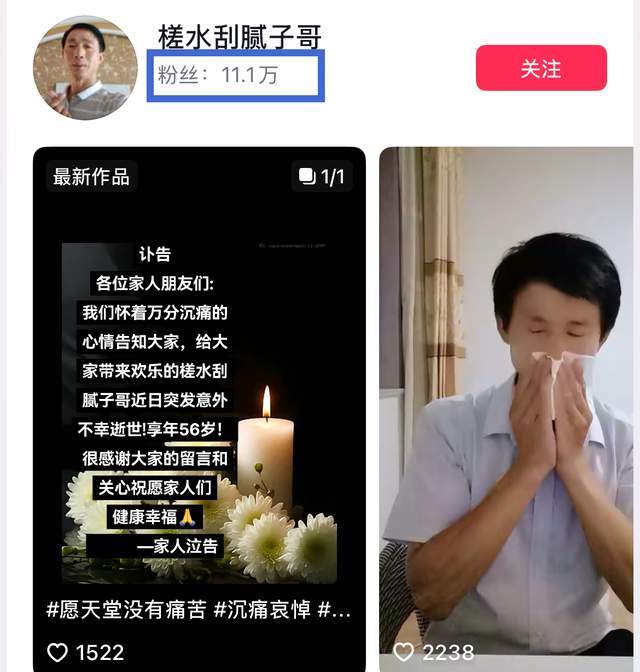Open the 最新作品 obituary post
The width and height of the screenshot is (640, 672).
click(x=199, y=400)
